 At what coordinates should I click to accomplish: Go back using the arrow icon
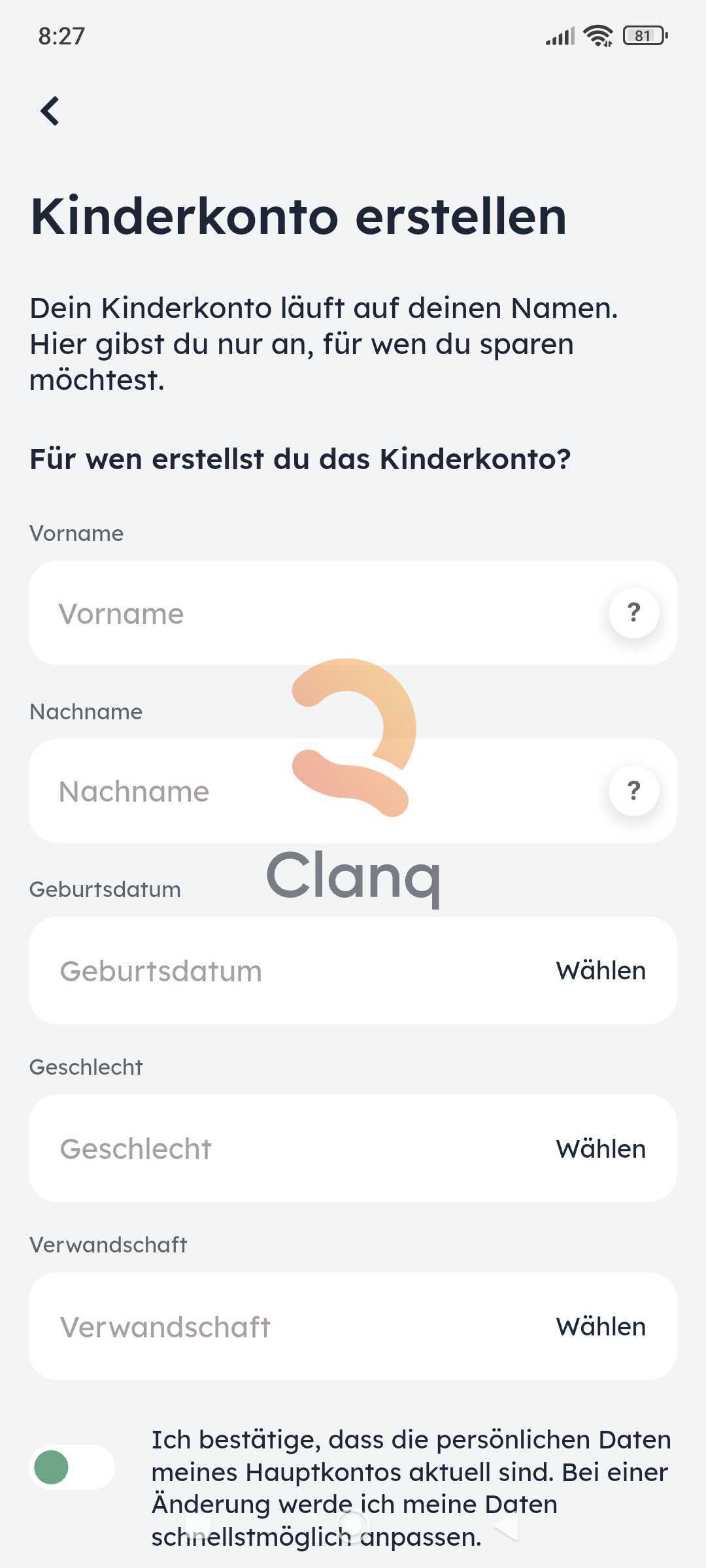tap(50, 110)
